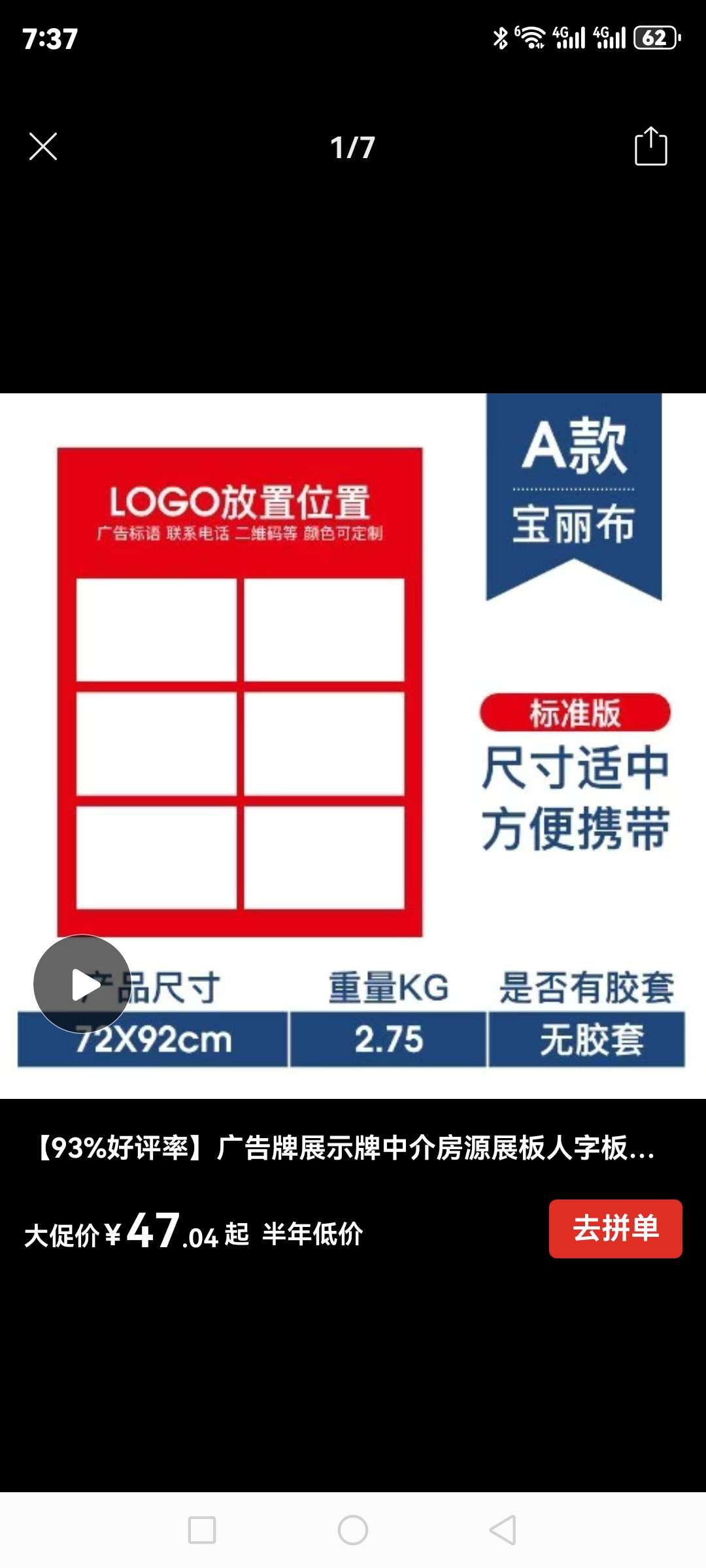Open the 广告牌展示牌 product title
The width and height of the screenshot is (706, 1568).
(x=346, y=1148)
